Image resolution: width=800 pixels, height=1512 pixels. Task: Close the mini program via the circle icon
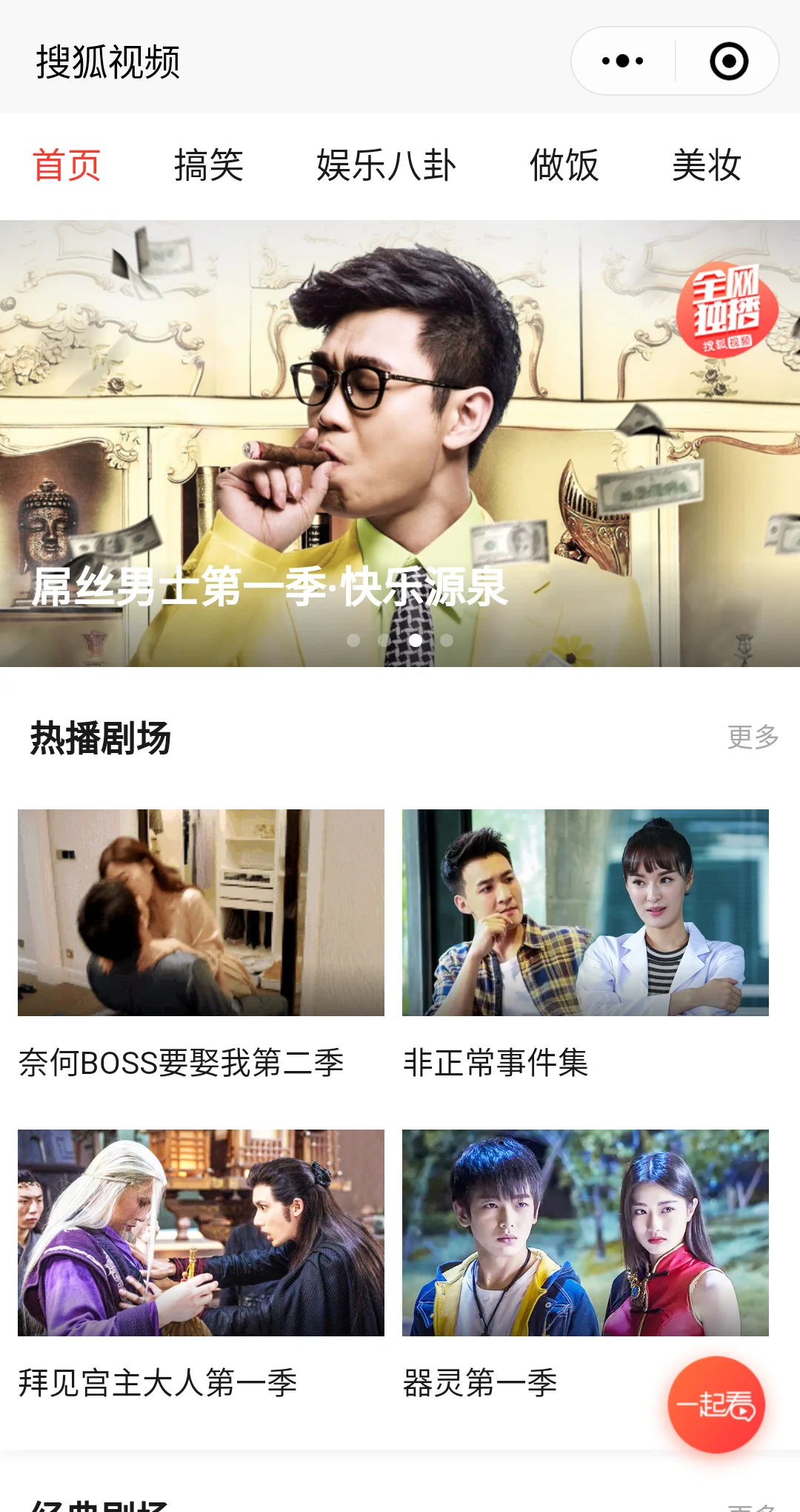coord(729,61)
